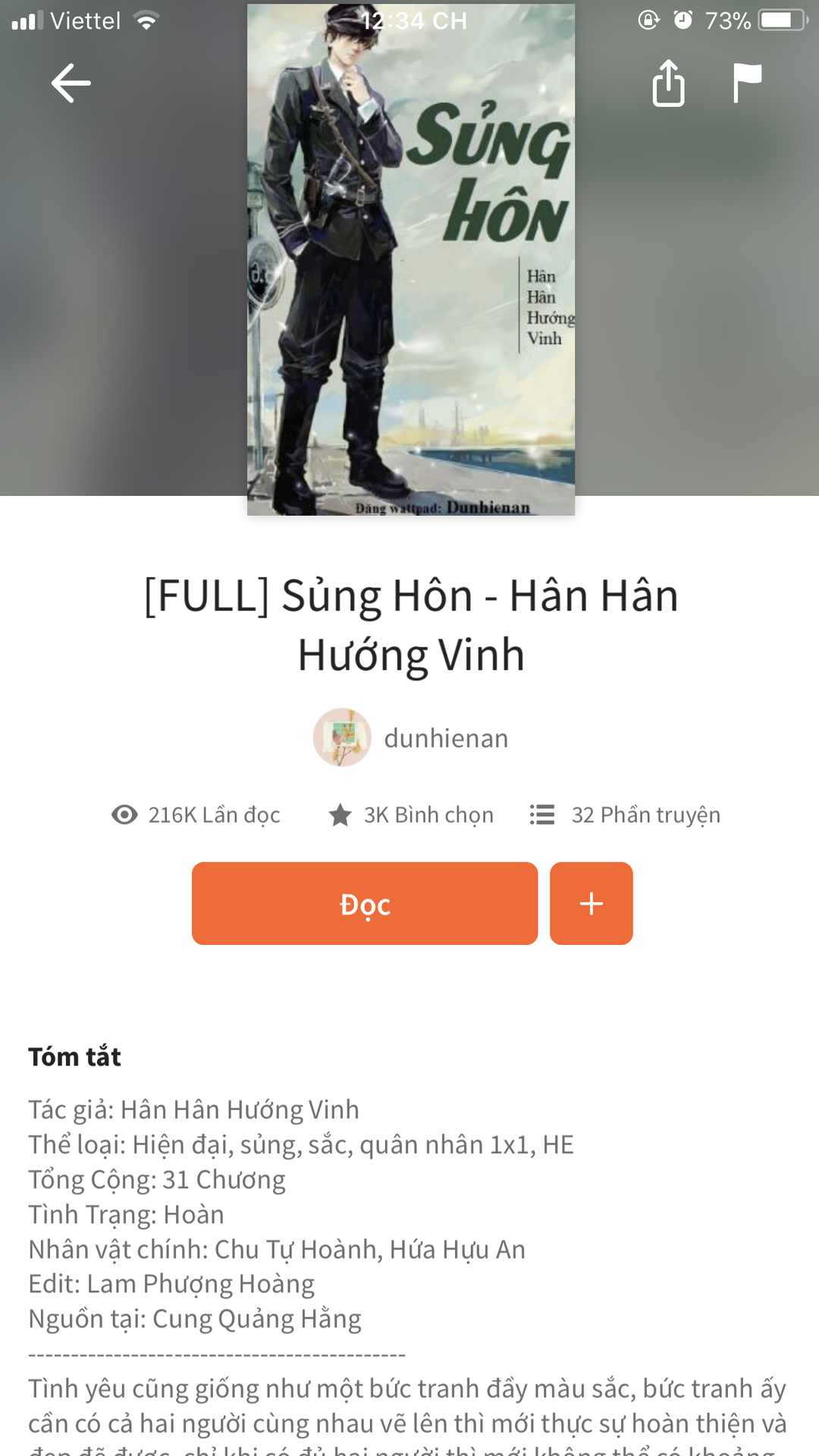The width and height of the screenshot is (819, 1456).
Task: Add story to library with plus button
Action: 591,903
